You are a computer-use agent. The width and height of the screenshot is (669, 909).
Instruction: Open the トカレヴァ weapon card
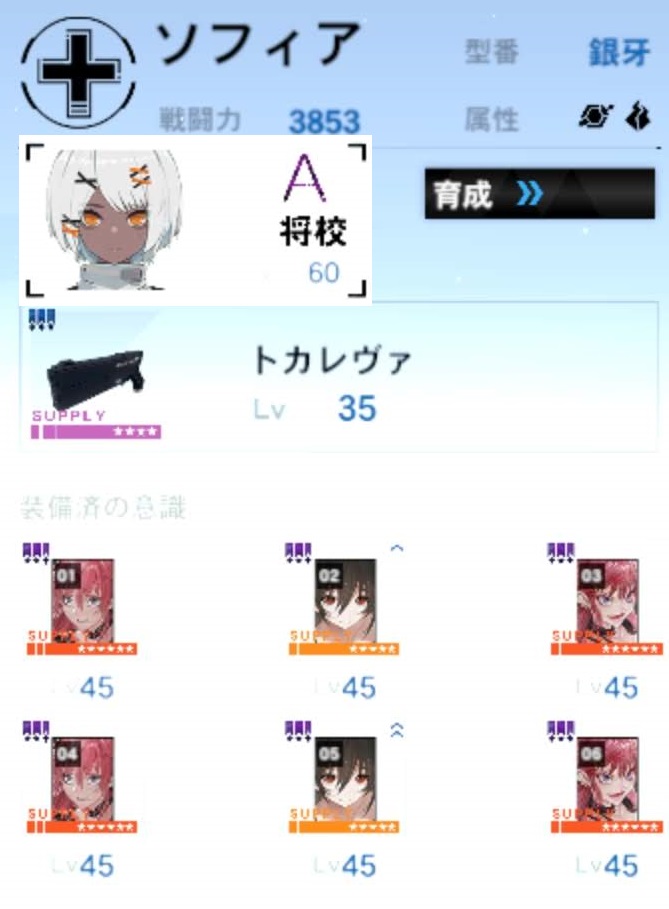338,378
